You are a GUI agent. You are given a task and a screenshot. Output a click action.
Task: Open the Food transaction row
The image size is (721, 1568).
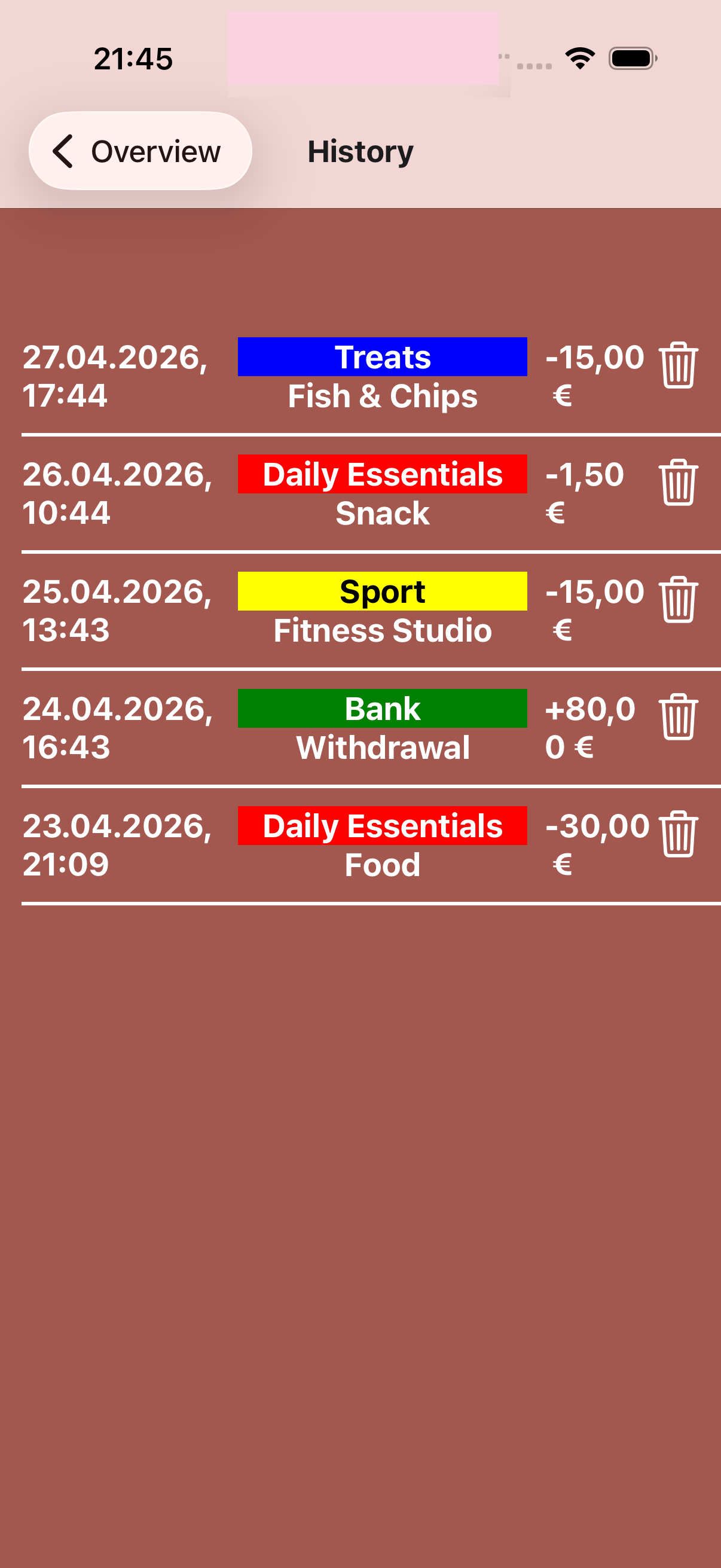(382, 864)
